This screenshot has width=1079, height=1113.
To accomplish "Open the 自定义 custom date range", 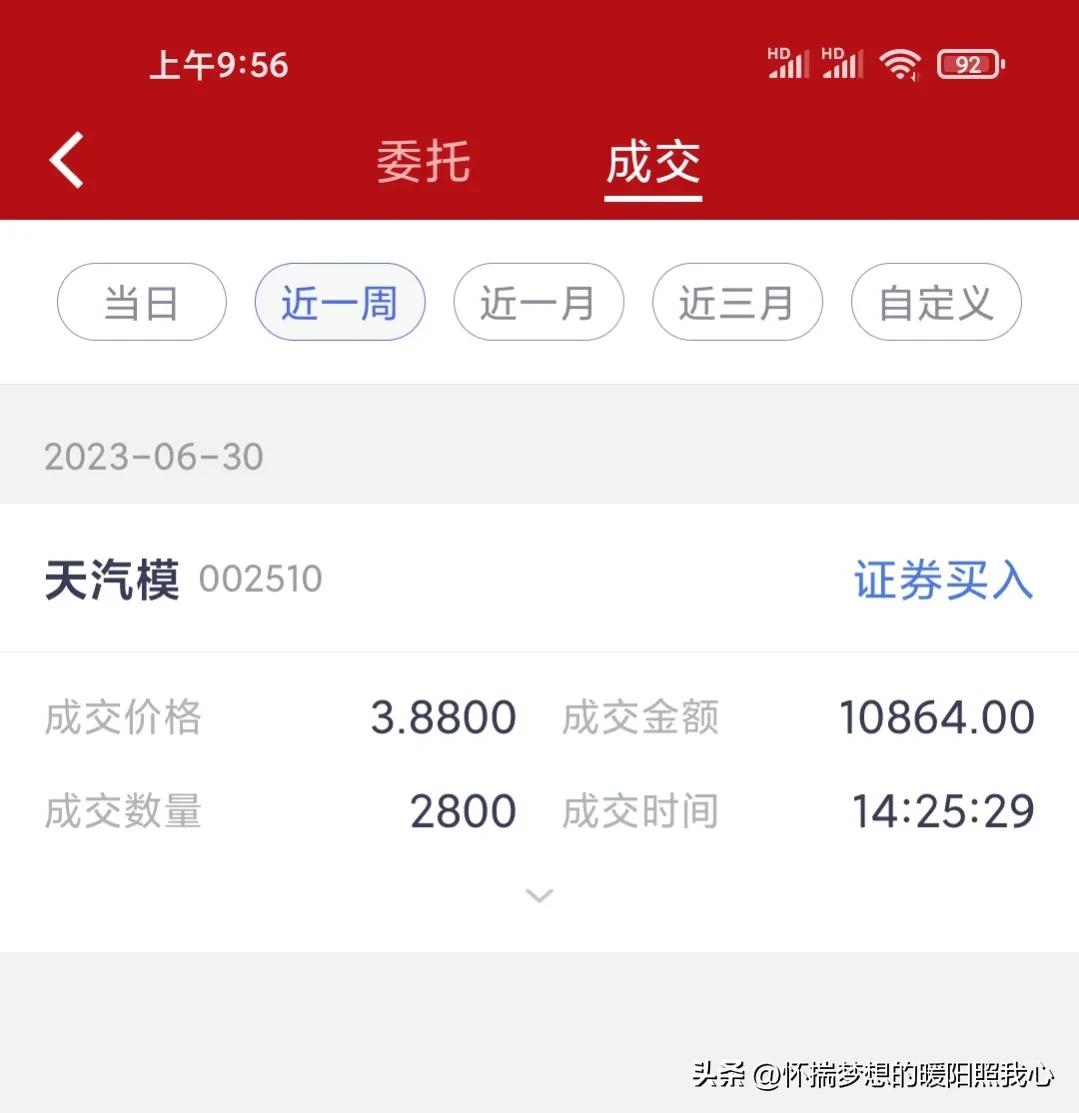I will click(x=935, y=302).
